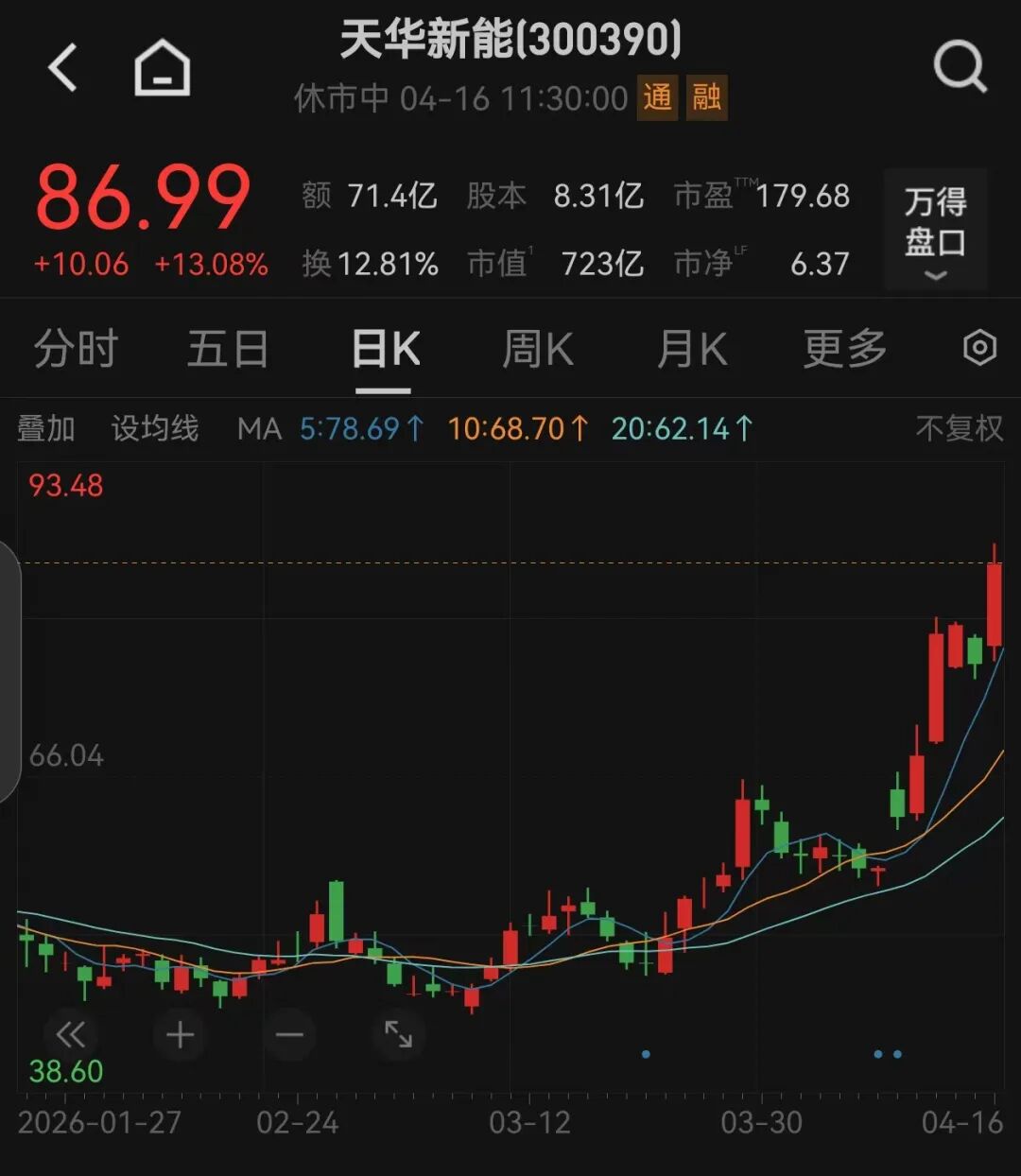Open the 更多 chart type options
Image resolution: width=1021 pixels, height=1176 pixels.
(x=842, y=348)
